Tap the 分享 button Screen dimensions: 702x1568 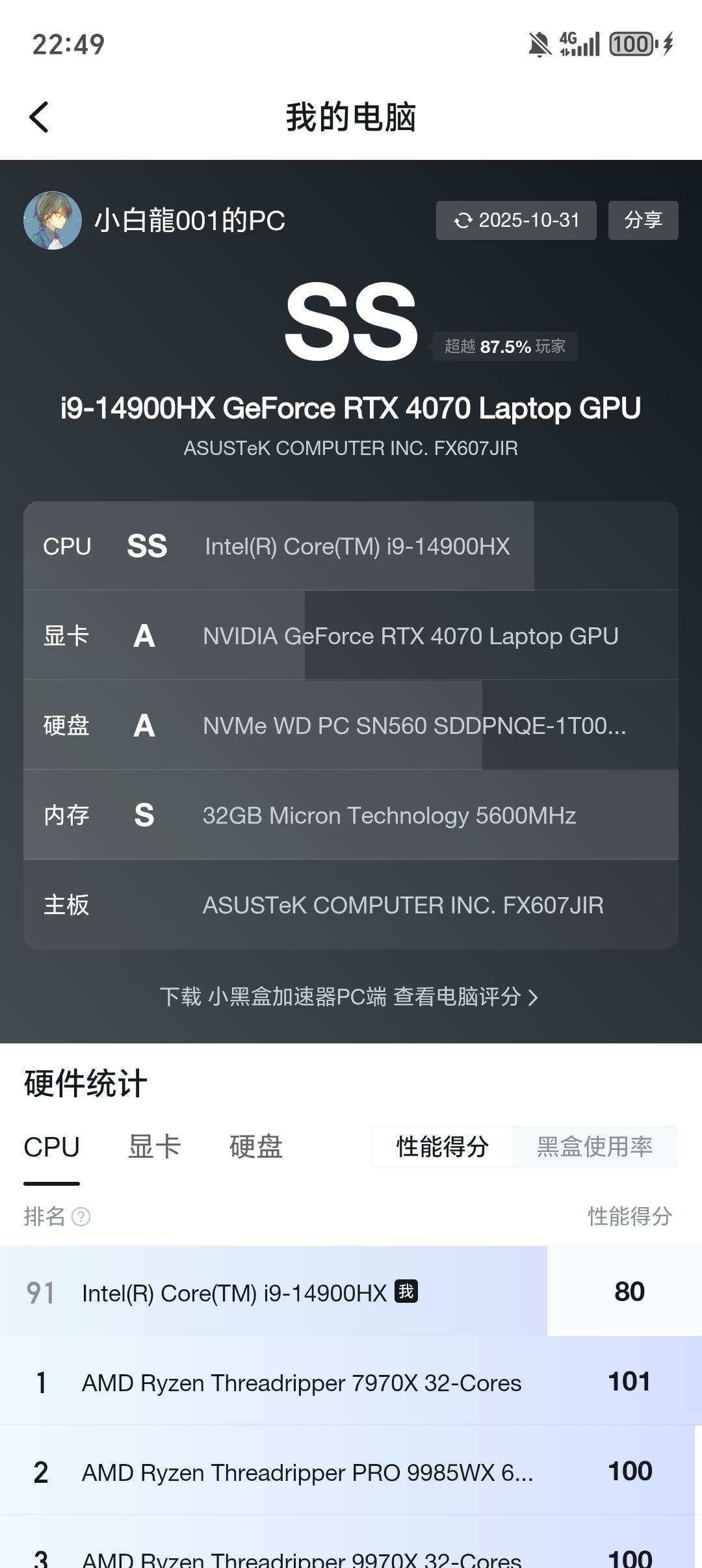[x=643, y=220]
